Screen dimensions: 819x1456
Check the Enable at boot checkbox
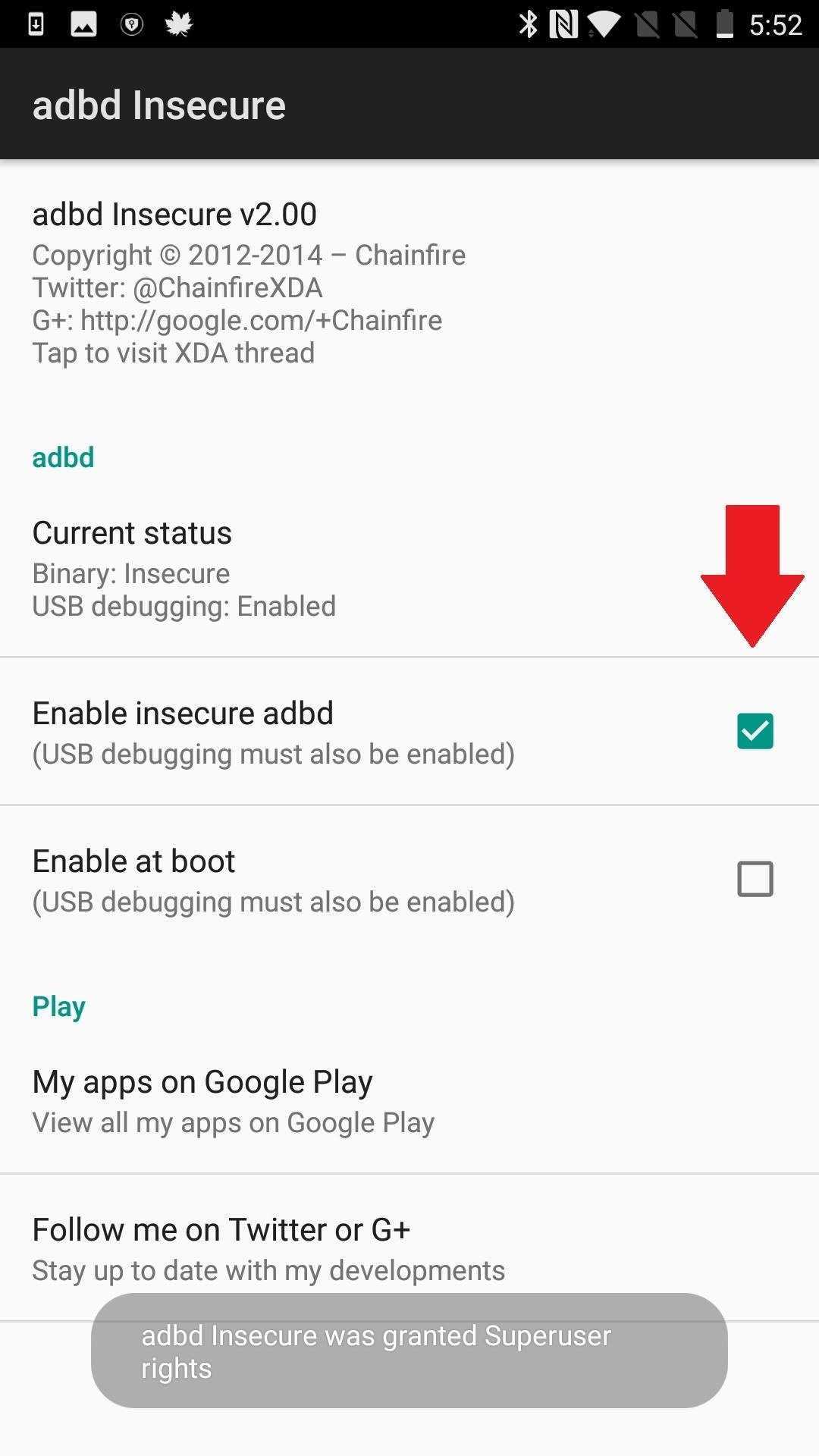(755, 879)
